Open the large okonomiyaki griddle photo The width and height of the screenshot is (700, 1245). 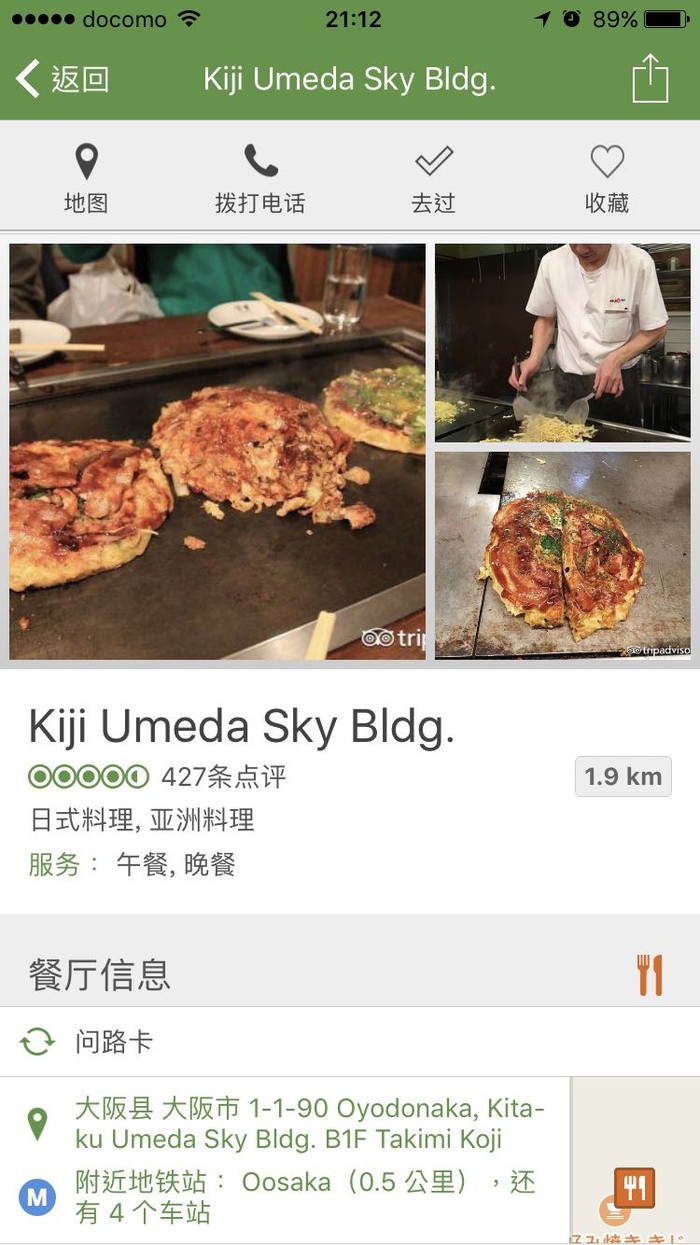point(217,451)
